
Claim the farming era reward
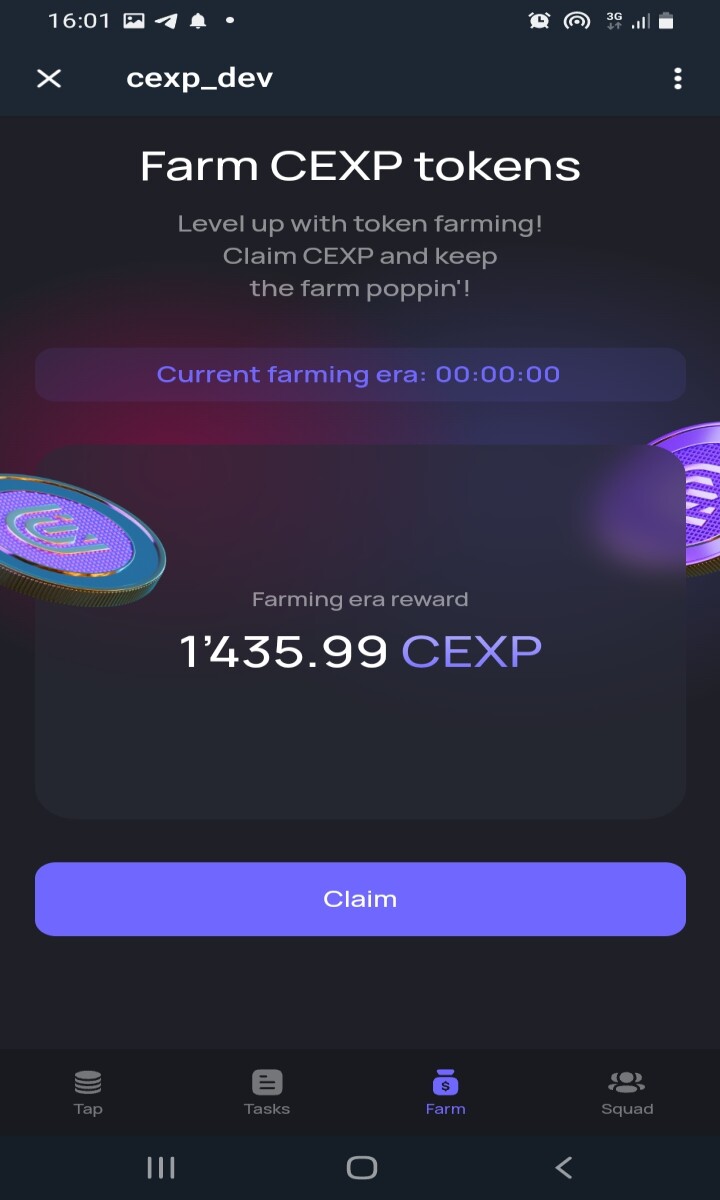(x=360, y=899)
